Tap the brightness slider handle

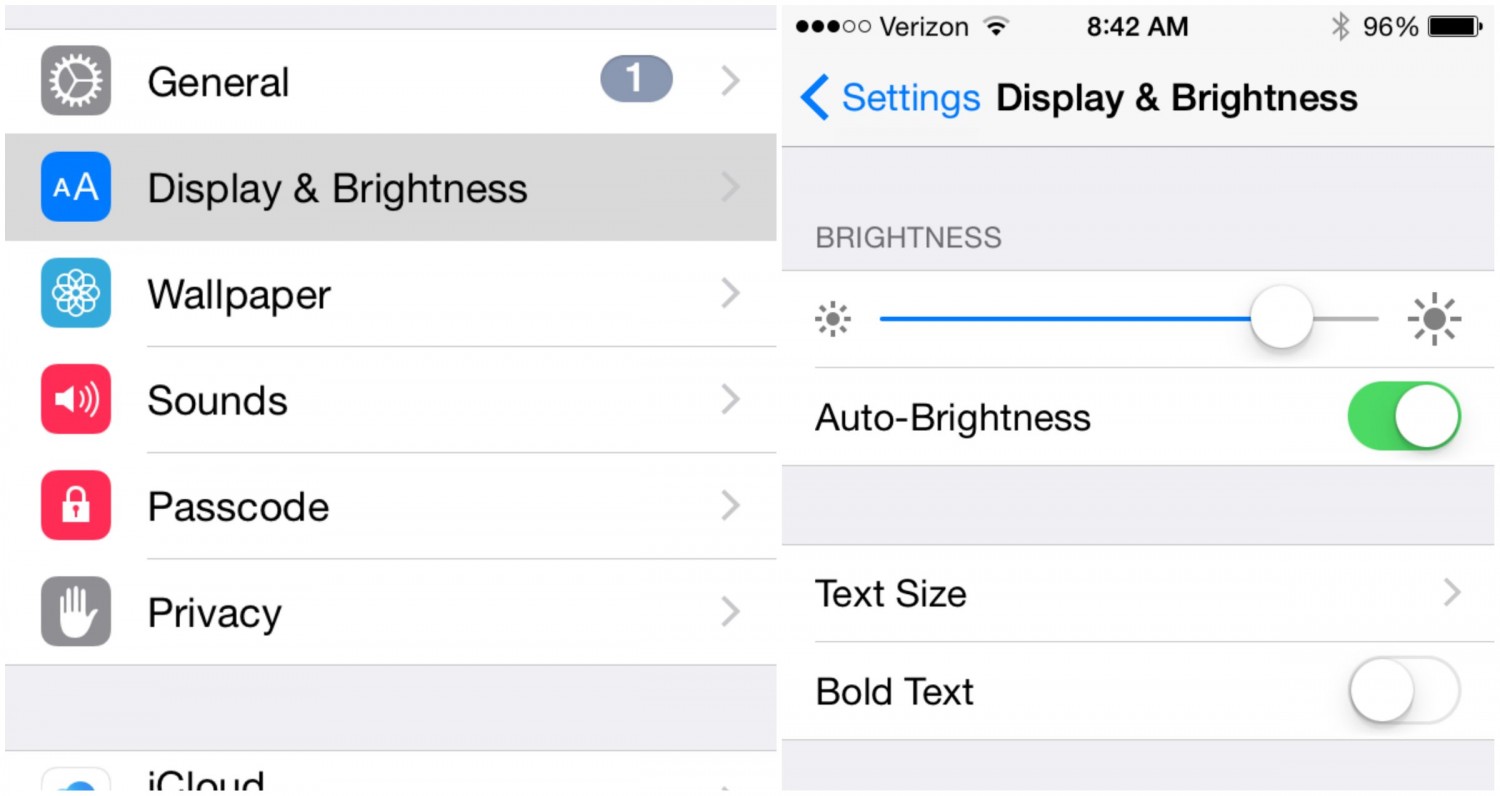tap(1281, 318)
